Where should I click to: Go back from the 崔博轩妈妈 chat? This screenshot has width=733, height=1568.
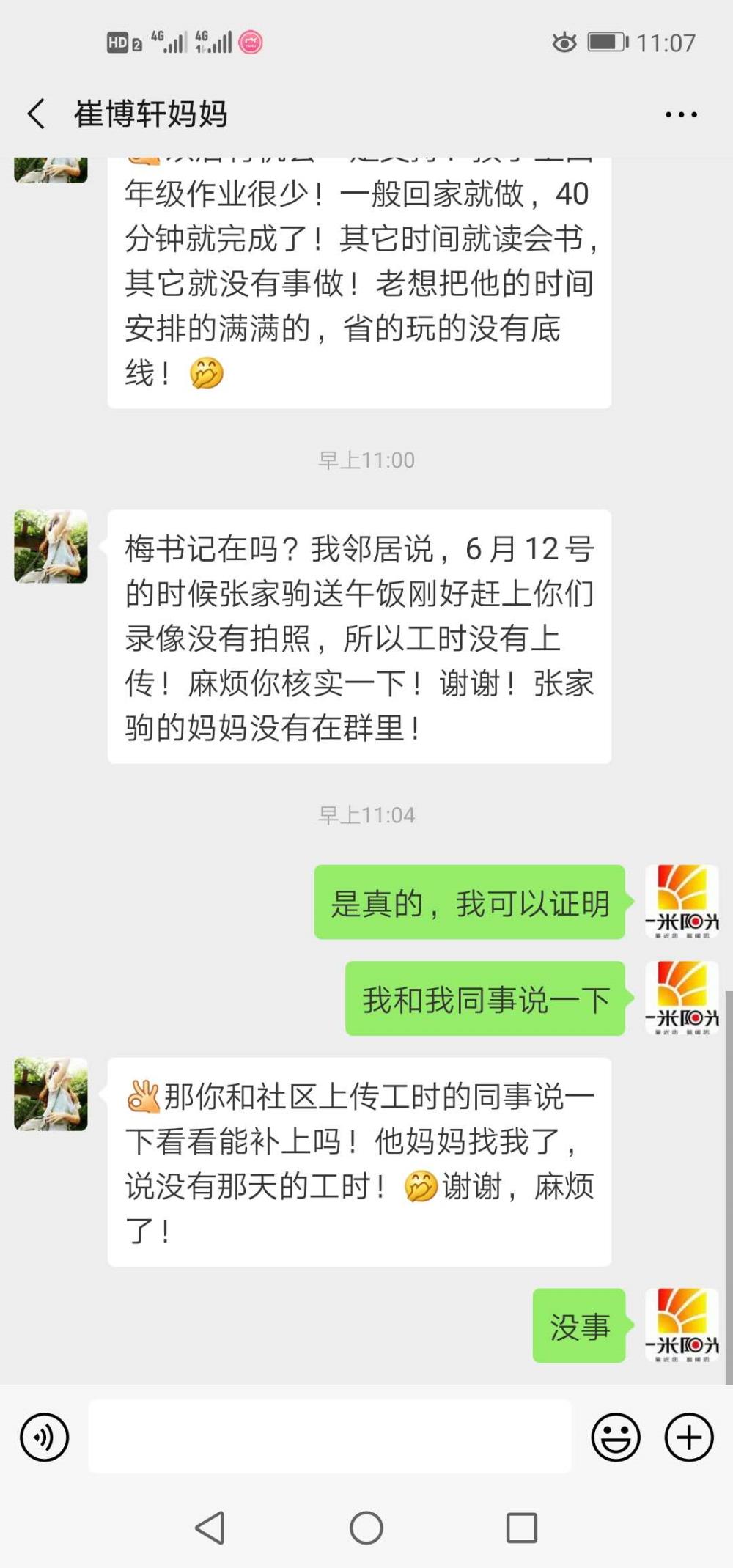tap(36, 114)
